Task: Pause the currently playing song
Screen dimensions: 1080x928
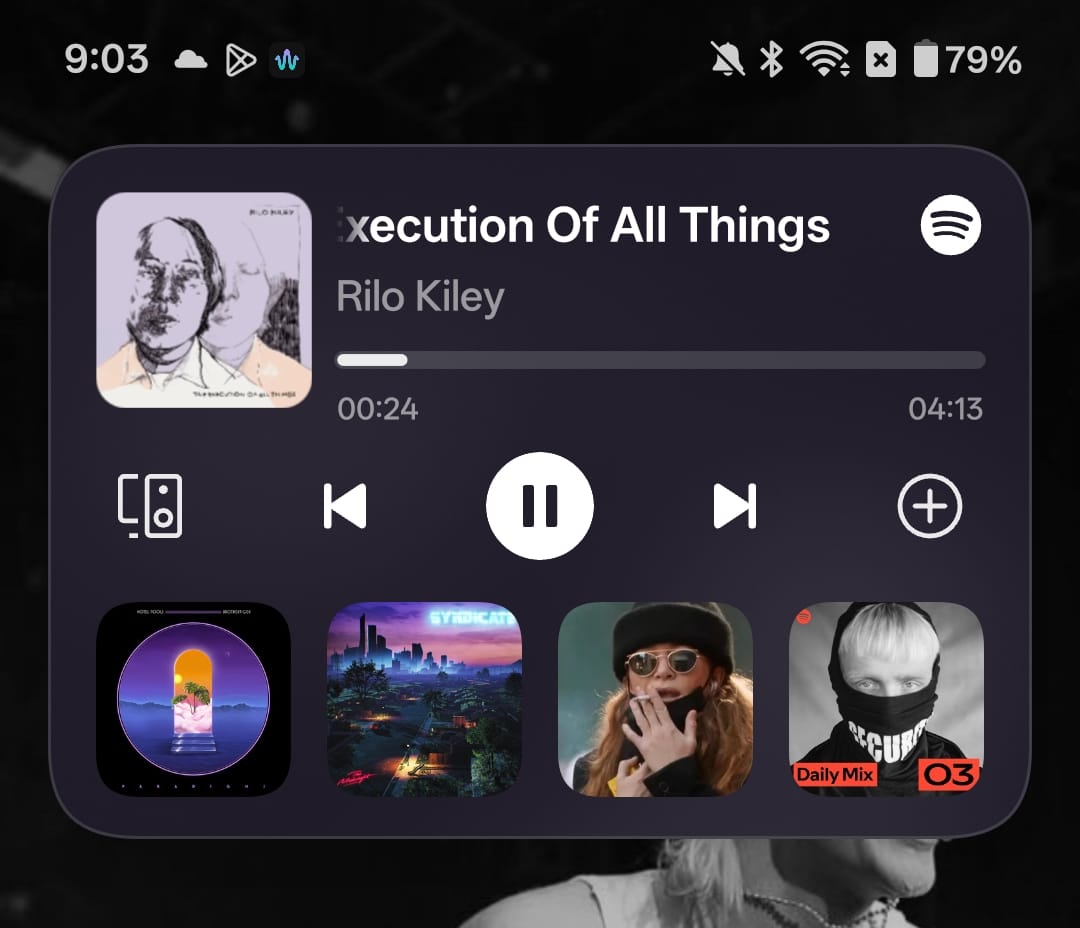Action: coord(540,506)
